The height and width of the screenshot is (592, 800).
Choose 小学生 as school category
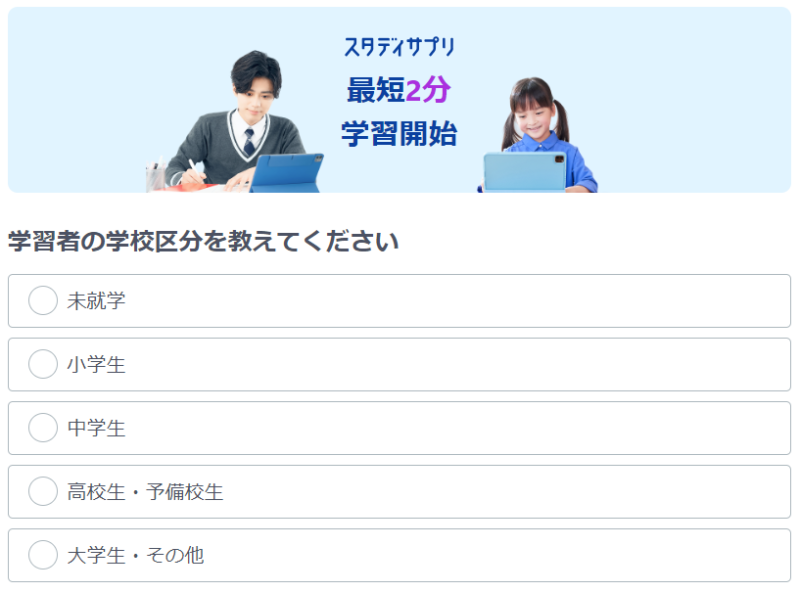click(43, 364)
